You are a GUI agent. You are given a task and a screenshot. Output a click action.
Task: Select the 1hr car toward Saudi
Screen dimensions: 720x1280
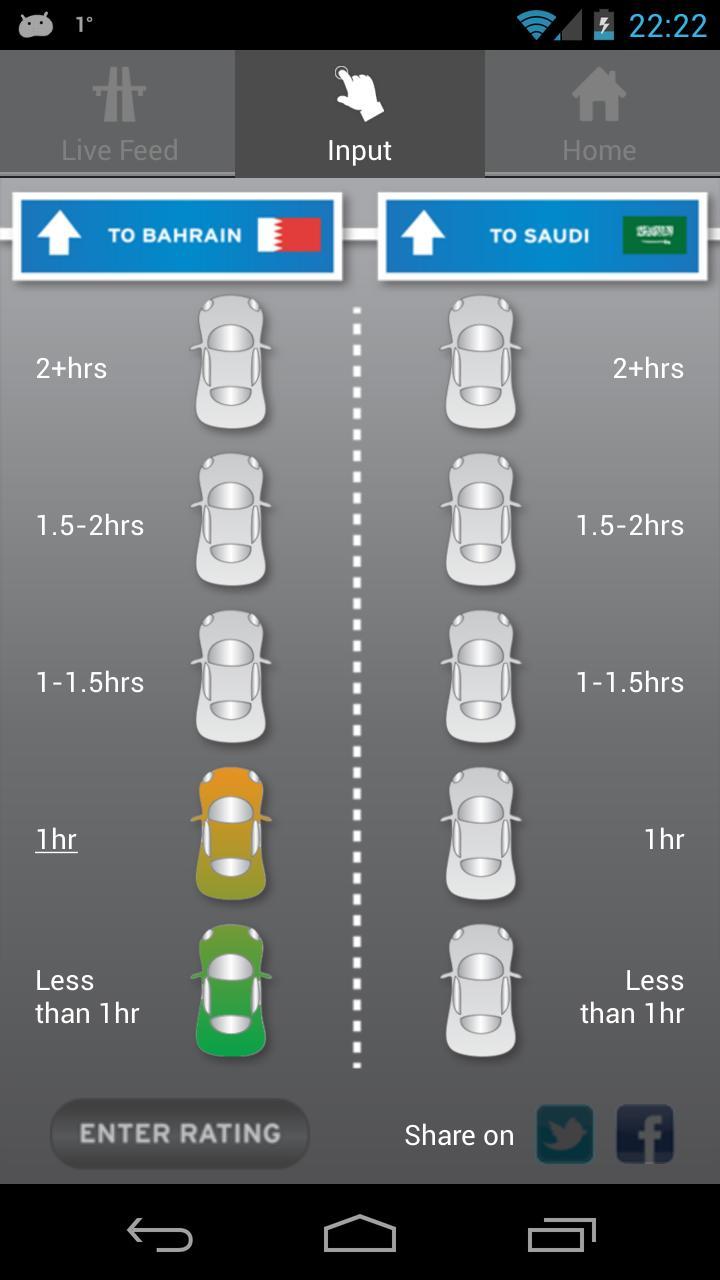(481, 834)
